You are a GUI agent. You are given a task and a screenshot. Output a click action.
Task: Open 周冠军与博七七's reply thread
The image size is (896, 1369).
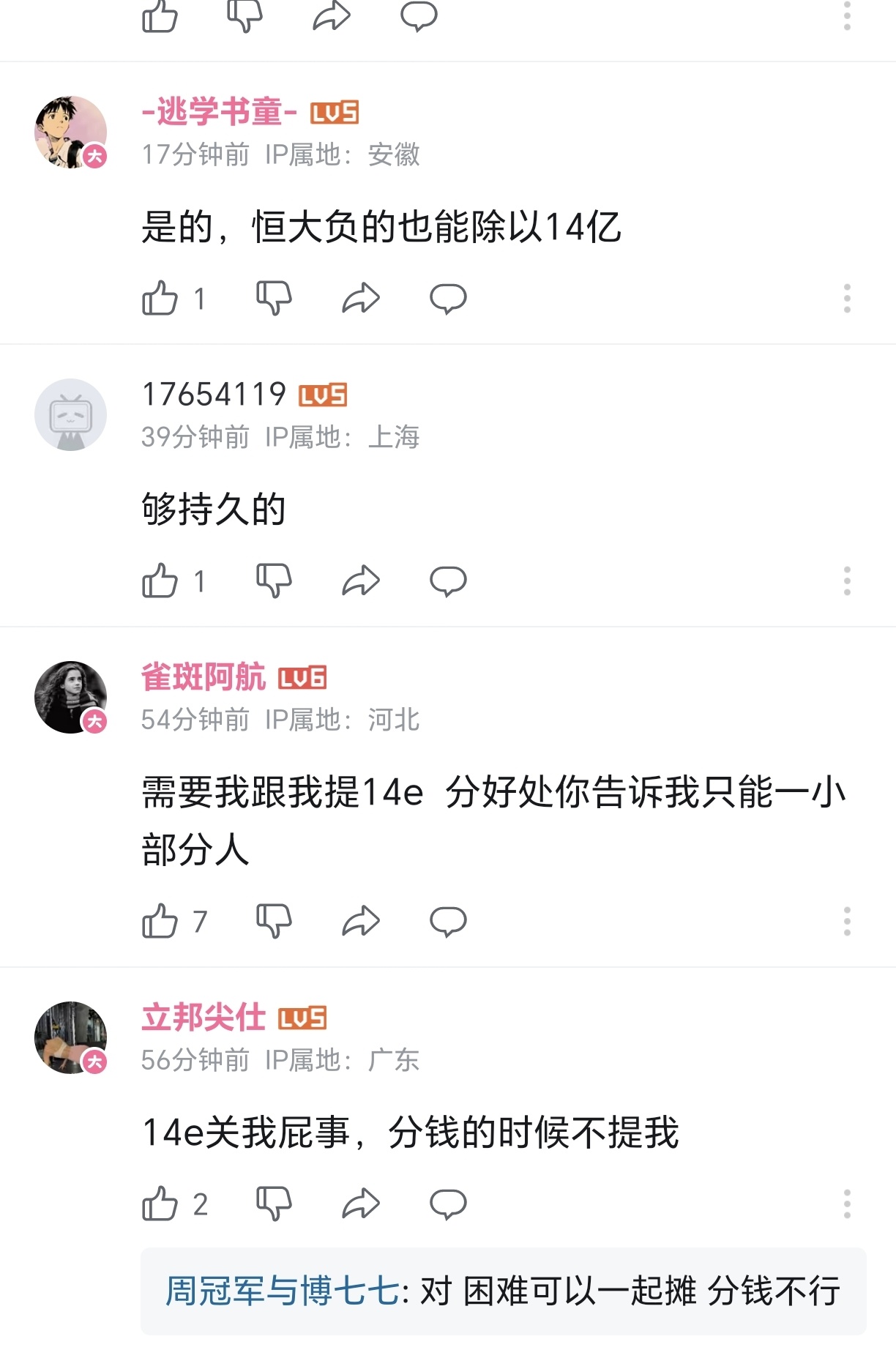pyautogui.click(x=503, y=1291)
